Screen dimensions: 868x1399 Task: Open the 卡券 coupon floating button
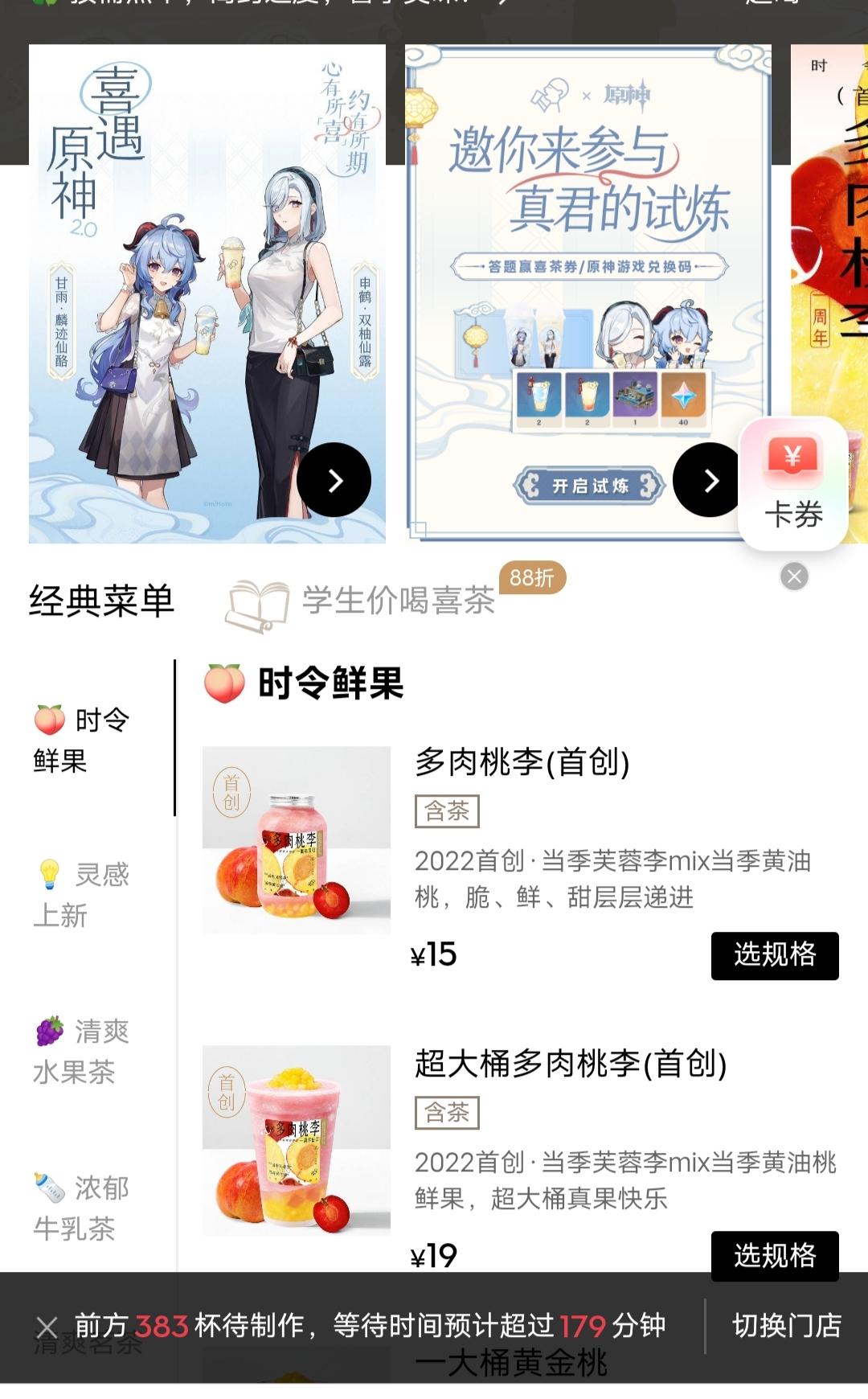pyautogui.click(x=793, y=484)
